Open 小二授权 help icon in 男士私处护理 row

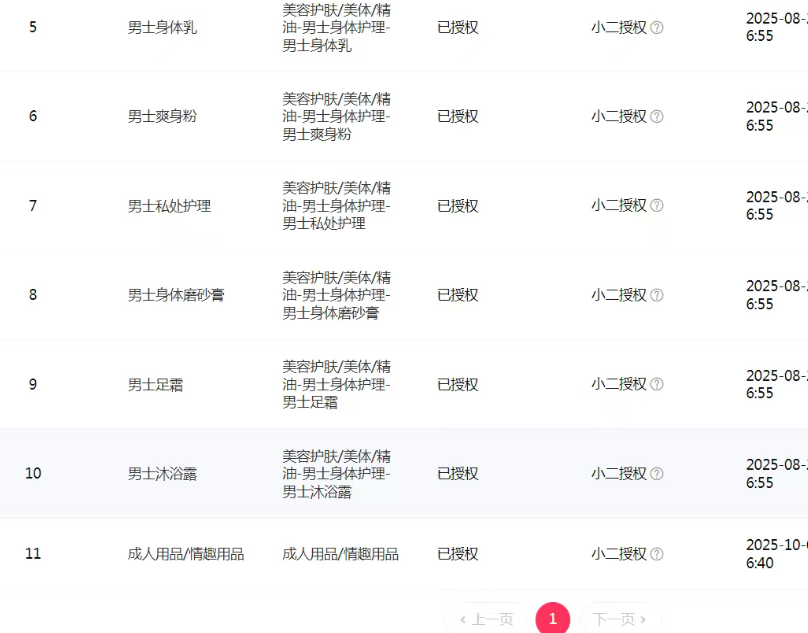[657, 206]
